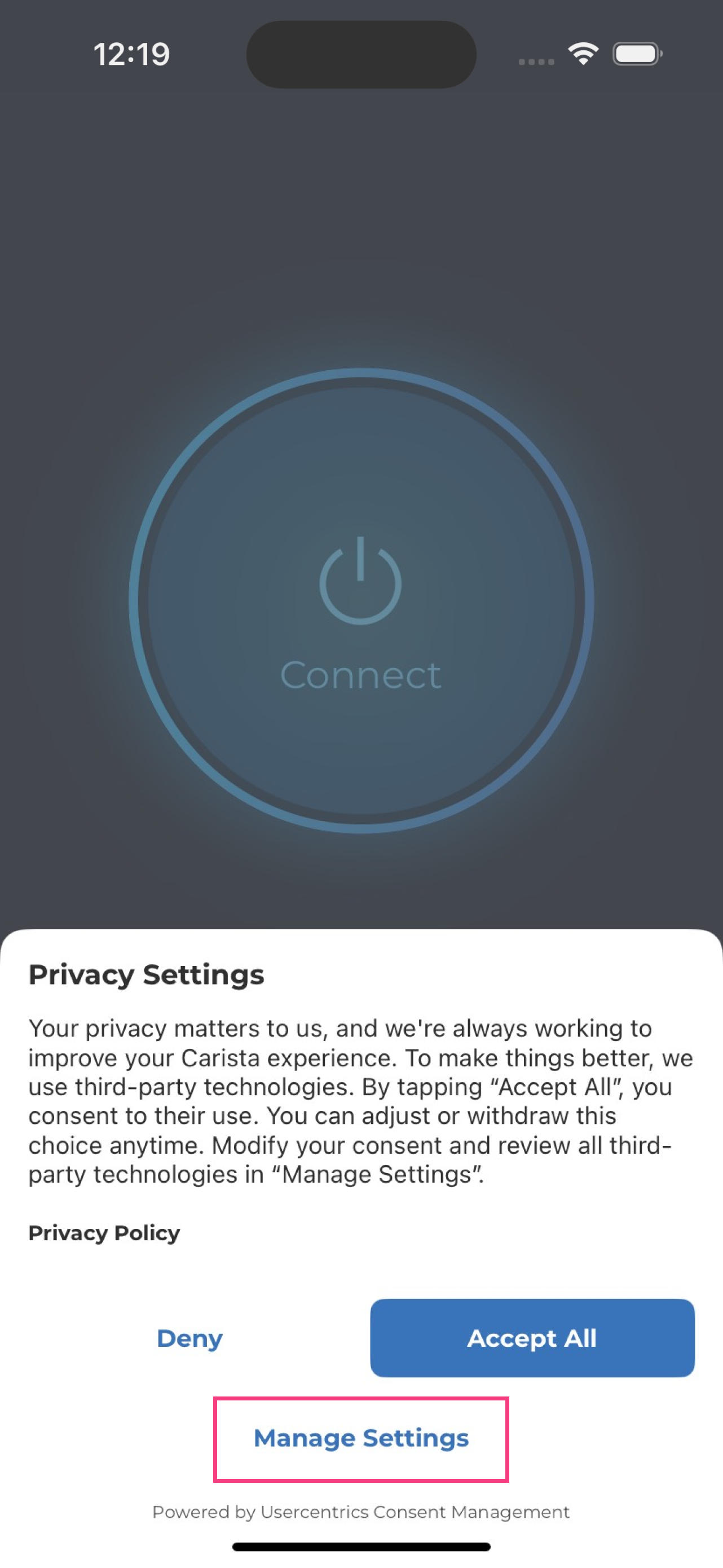Open the Privacy Policy link
Image resolution: width=723 pixels, height=1568 pixels.
(x=104, y=1233)
